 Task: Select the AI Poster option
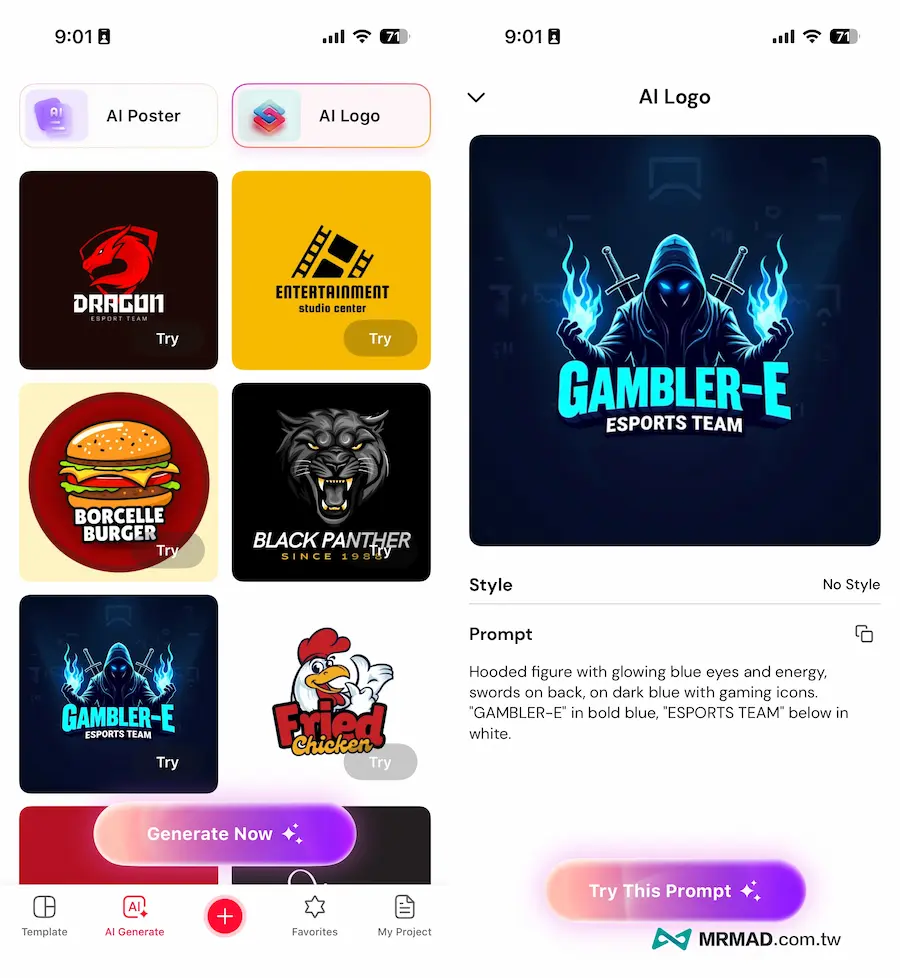click(118, 116)
